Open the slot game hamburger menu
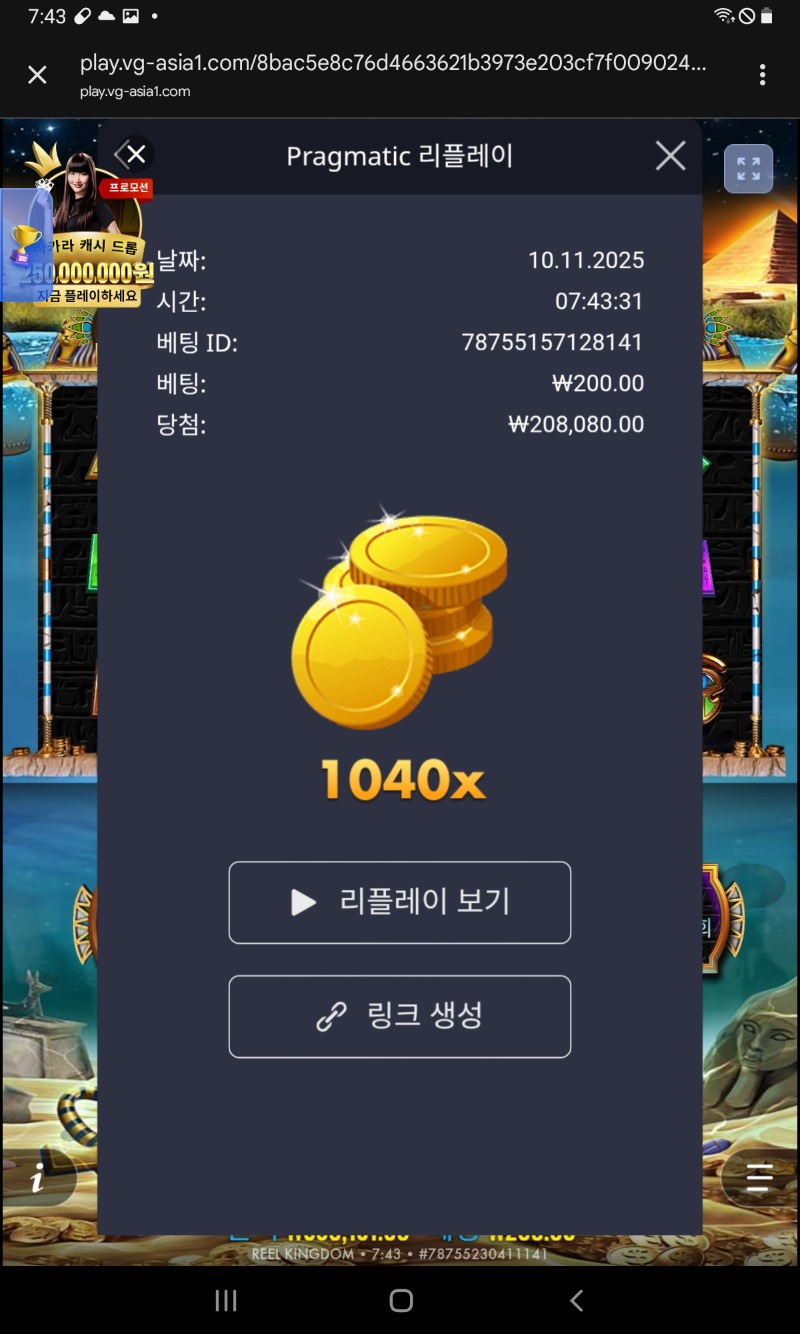Viewport: 800px width, 1334px height. [x=759, y=1177]
